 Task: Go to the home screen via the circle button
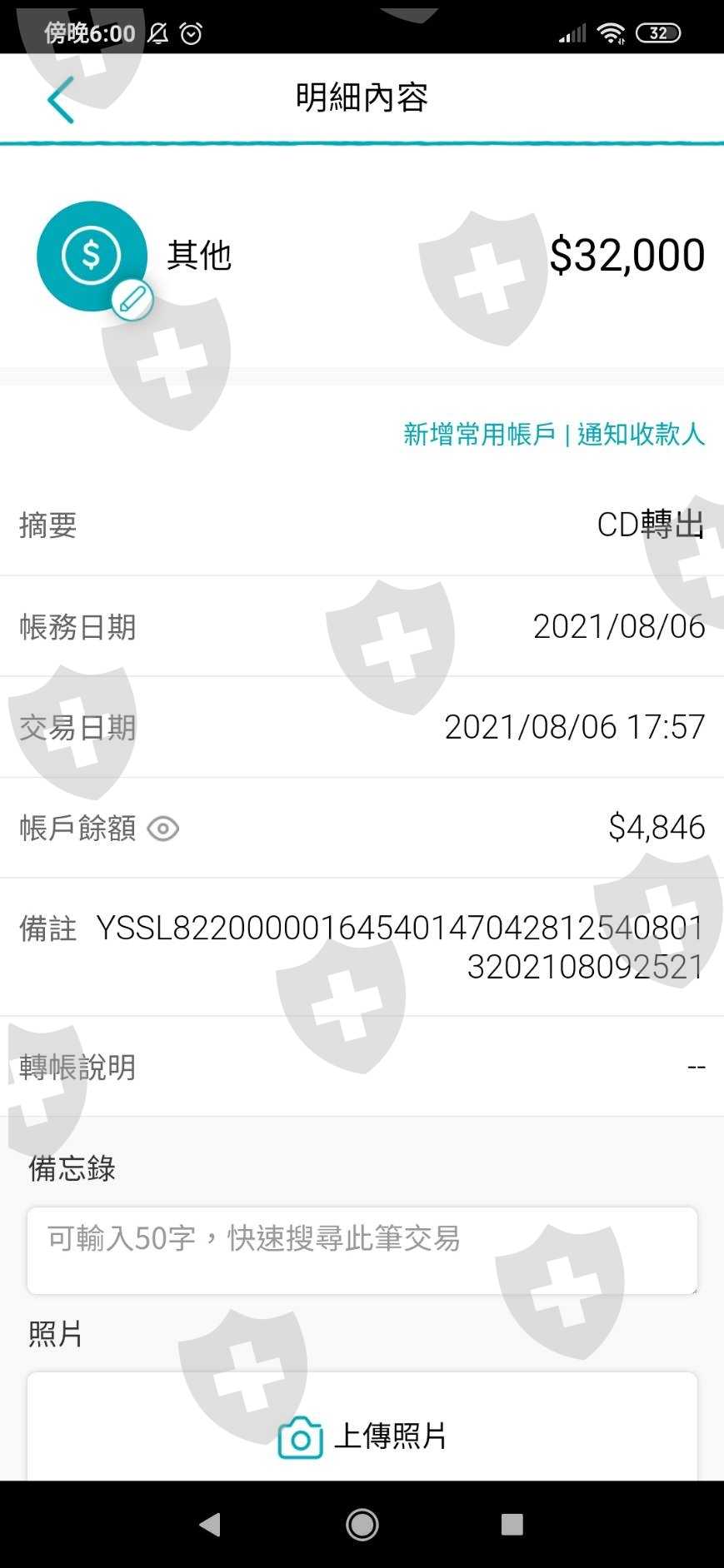click(x=362, y=1524)
